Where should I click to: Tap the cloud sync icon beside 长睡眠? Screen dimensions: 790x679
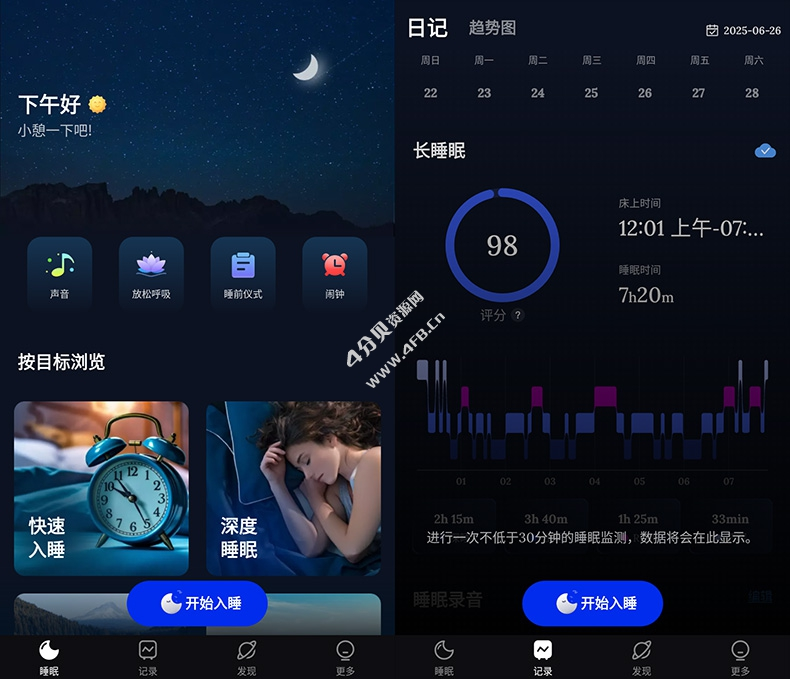[x=765, y=151]
